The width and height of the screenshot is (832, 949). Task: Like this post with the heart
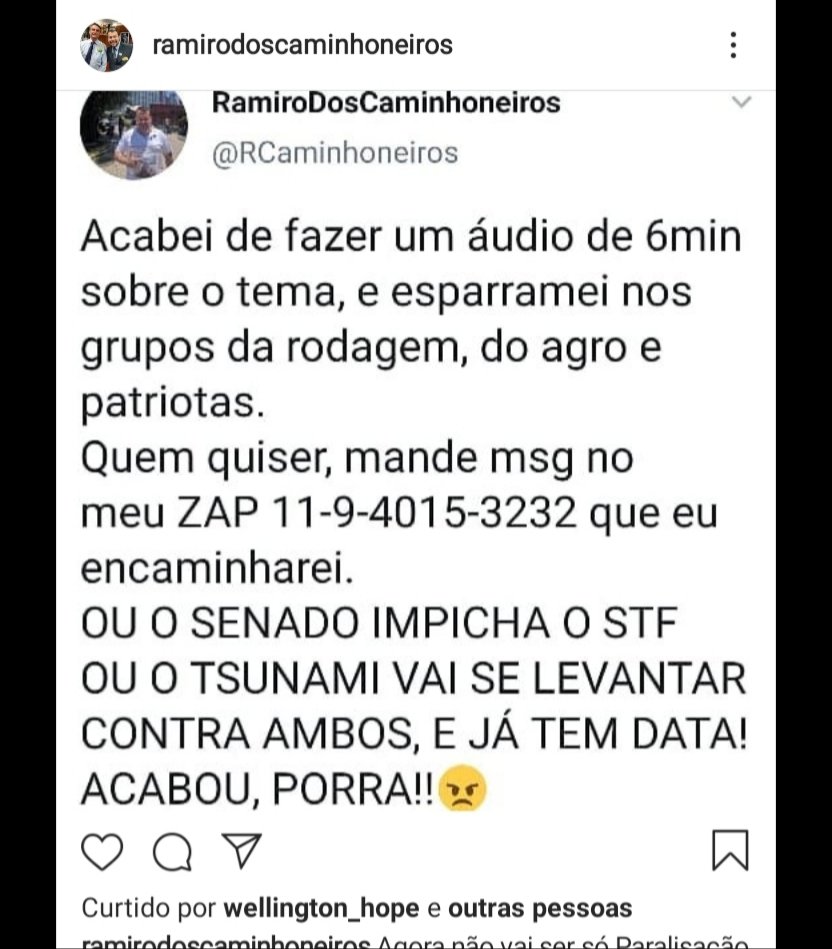(101, 852)
